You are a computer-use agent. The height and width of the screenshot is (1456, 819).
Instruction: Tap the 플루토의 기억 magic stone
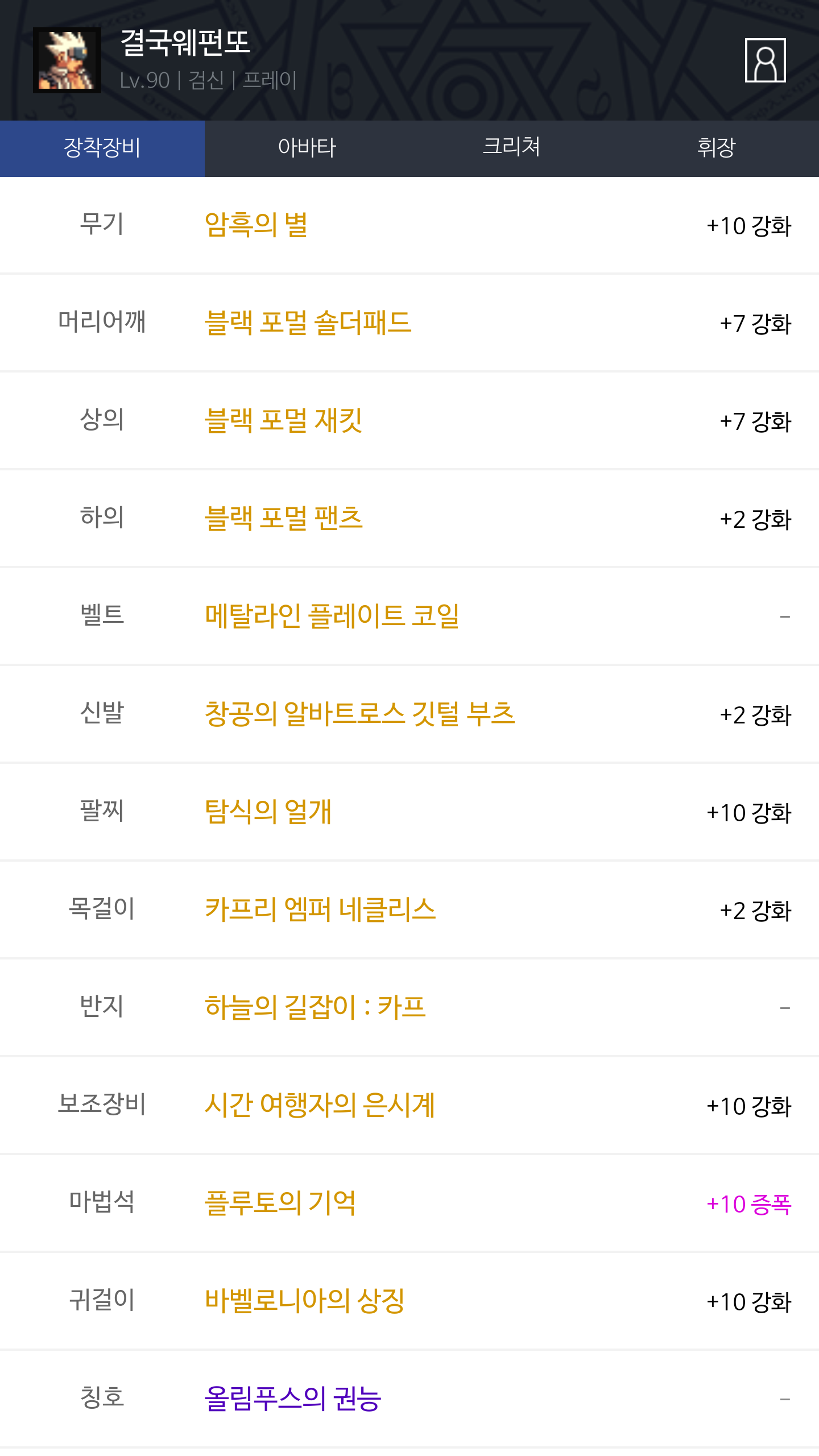coord(280,1203)
